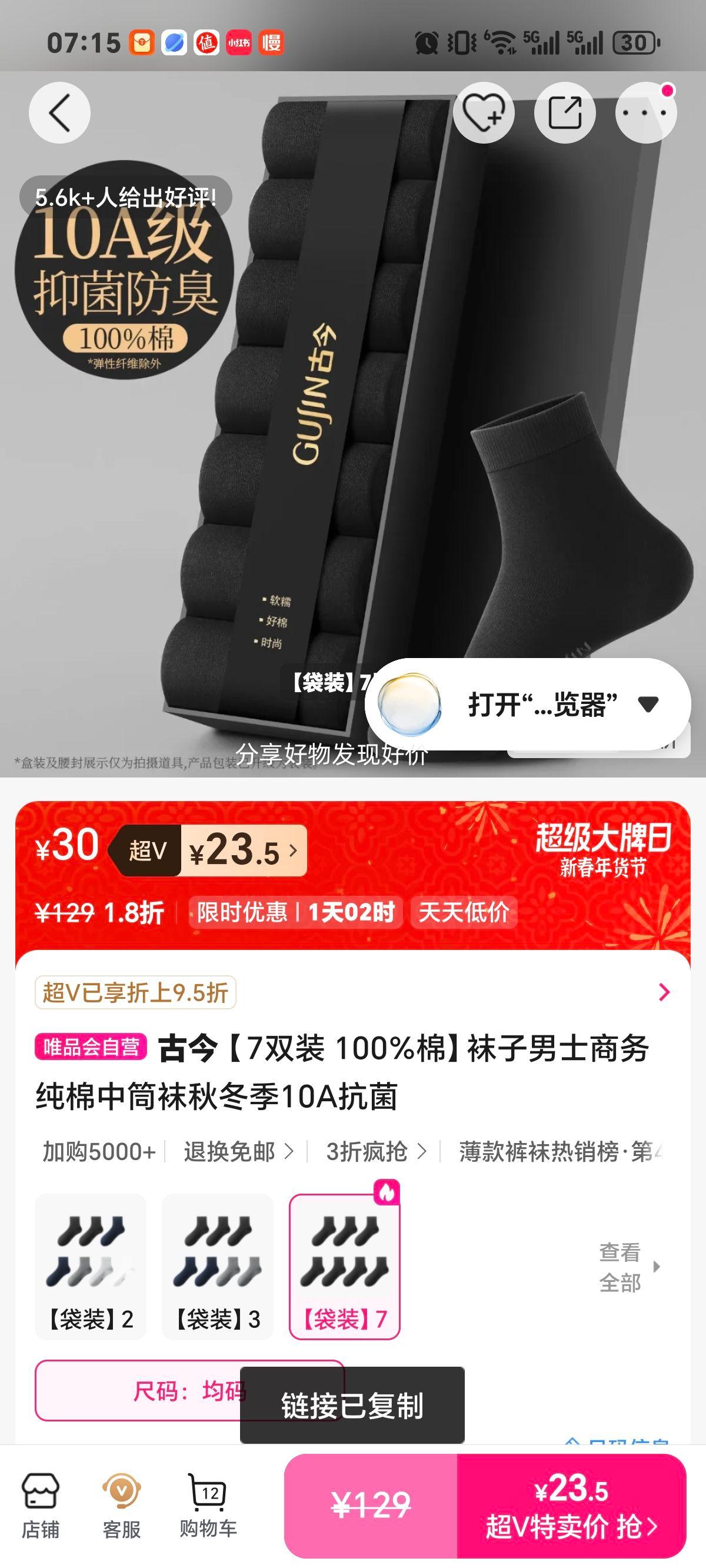Add product to favorites with heart icon

(x=484, y=112)
